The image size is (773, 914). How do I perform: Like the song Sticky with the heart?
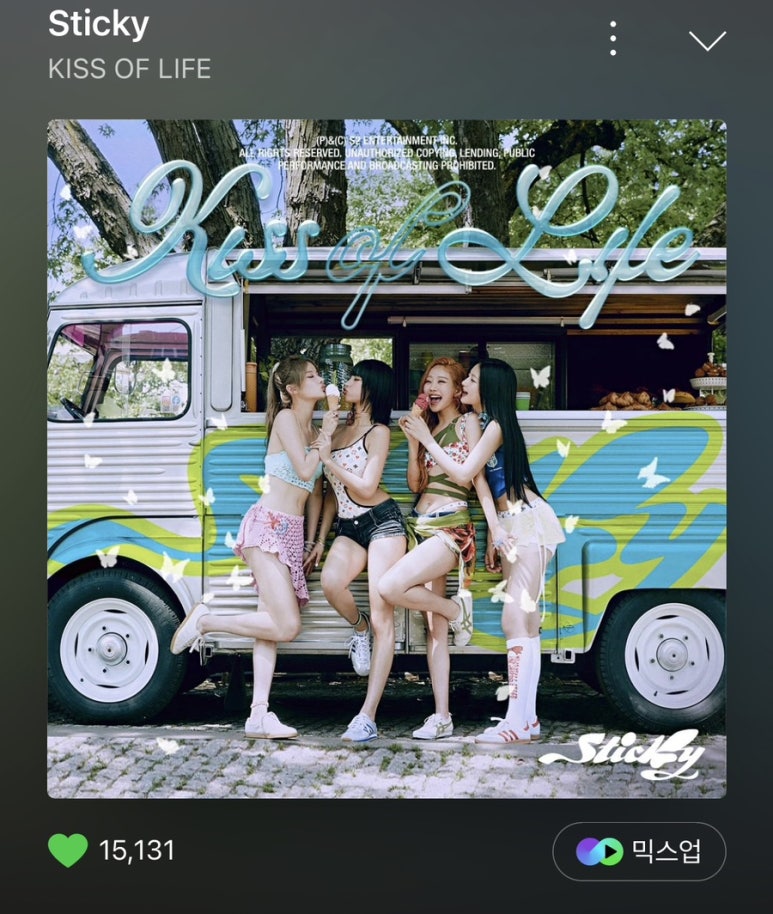click(68, 850)
